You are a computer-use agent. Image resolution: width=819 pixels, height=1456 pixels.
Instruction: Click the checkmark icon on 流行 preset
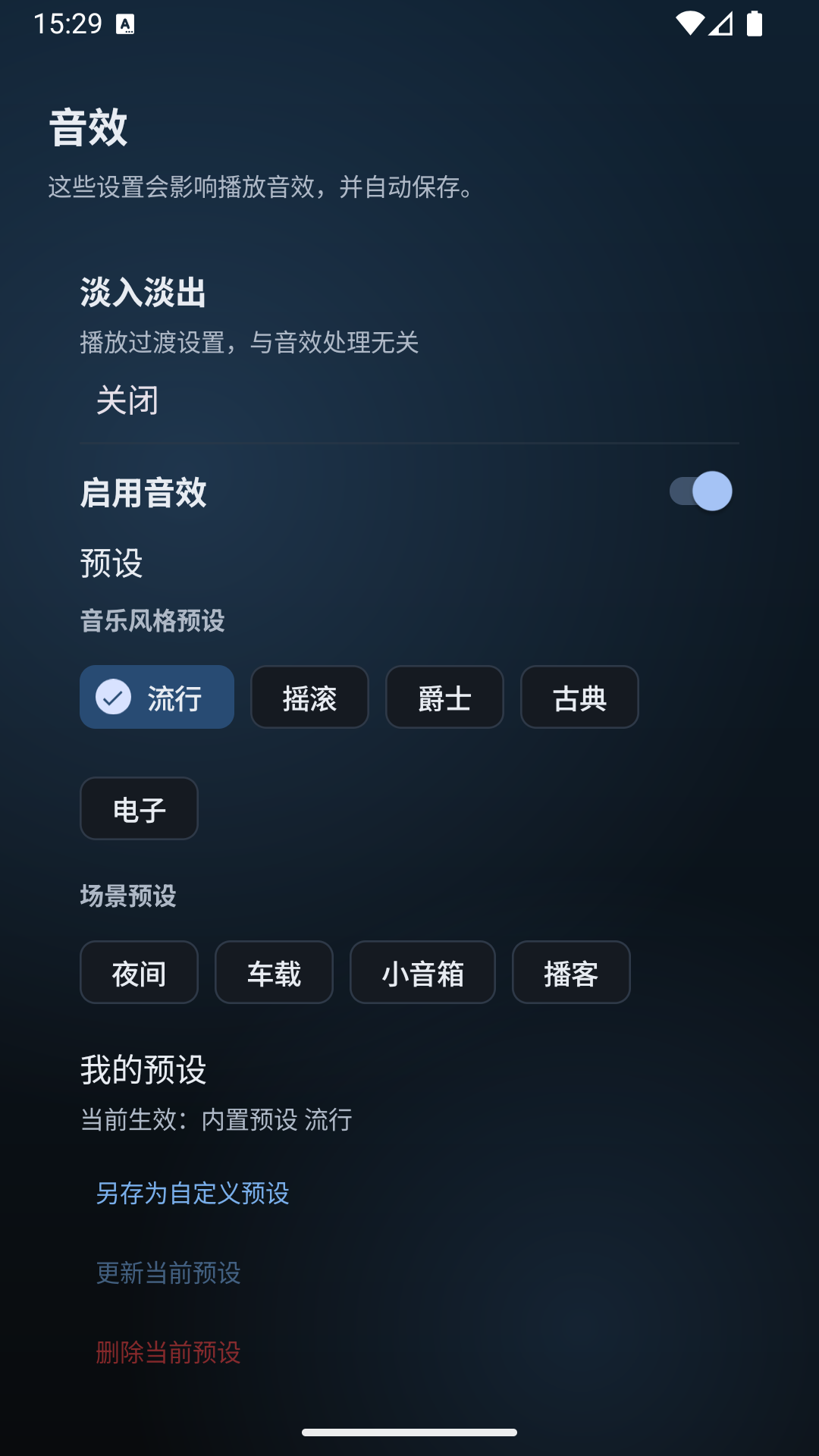click(114, 696)
